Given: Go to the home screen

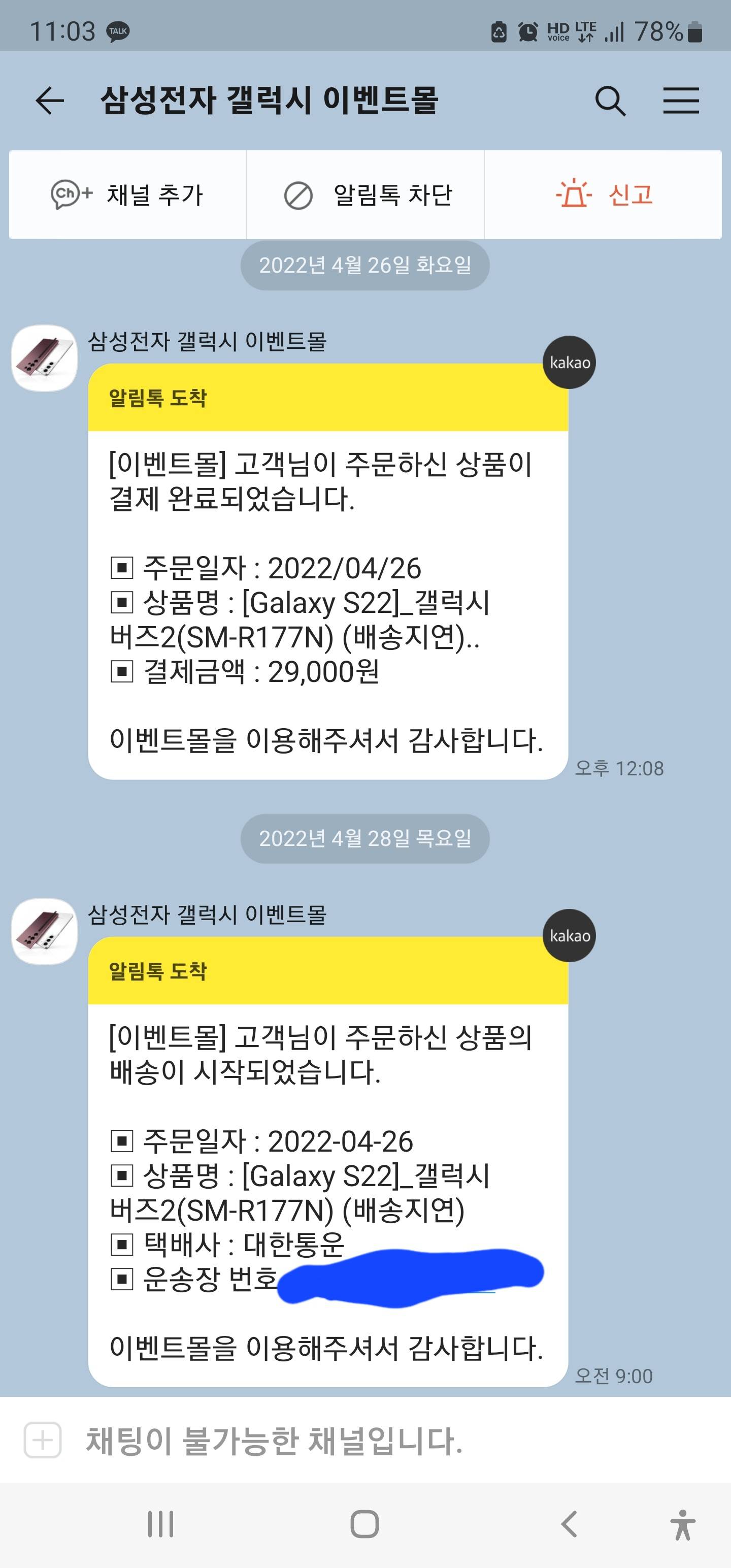Looking at the screenshot, I should tap(364, 1524).
